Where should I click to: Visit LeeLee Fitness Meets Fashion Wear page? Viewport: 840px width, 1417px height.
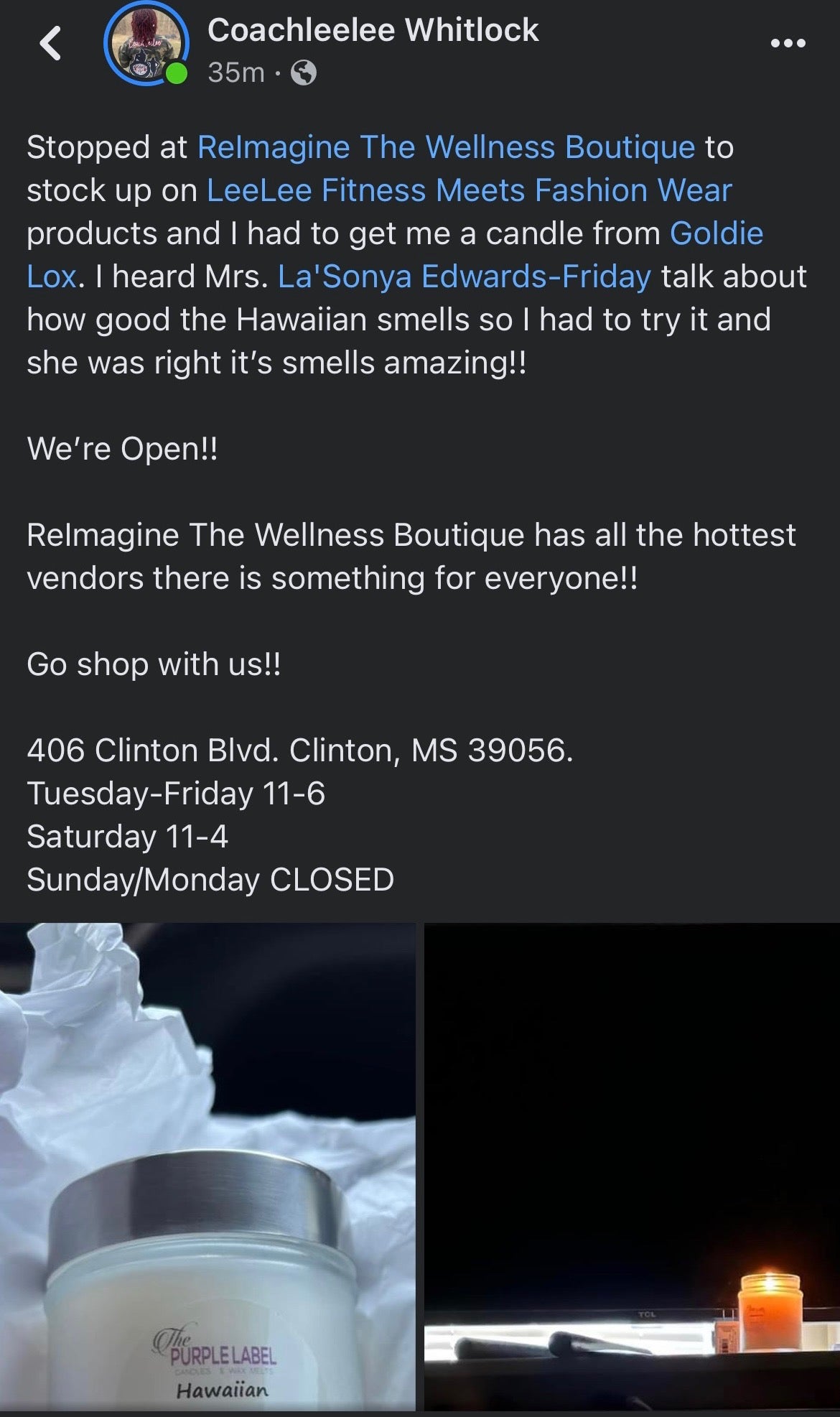coord(469,190)
